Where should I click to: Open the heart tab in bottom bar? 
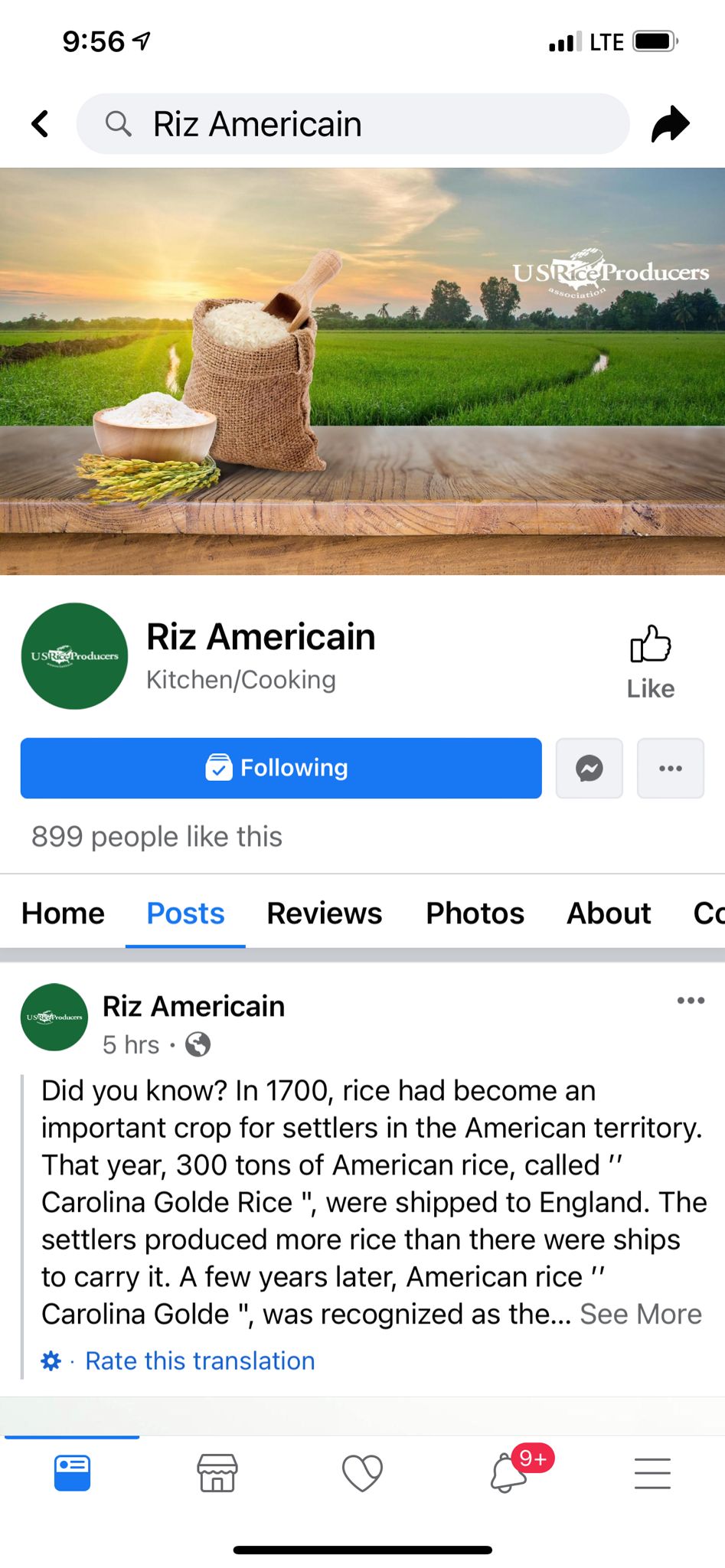362,1472
